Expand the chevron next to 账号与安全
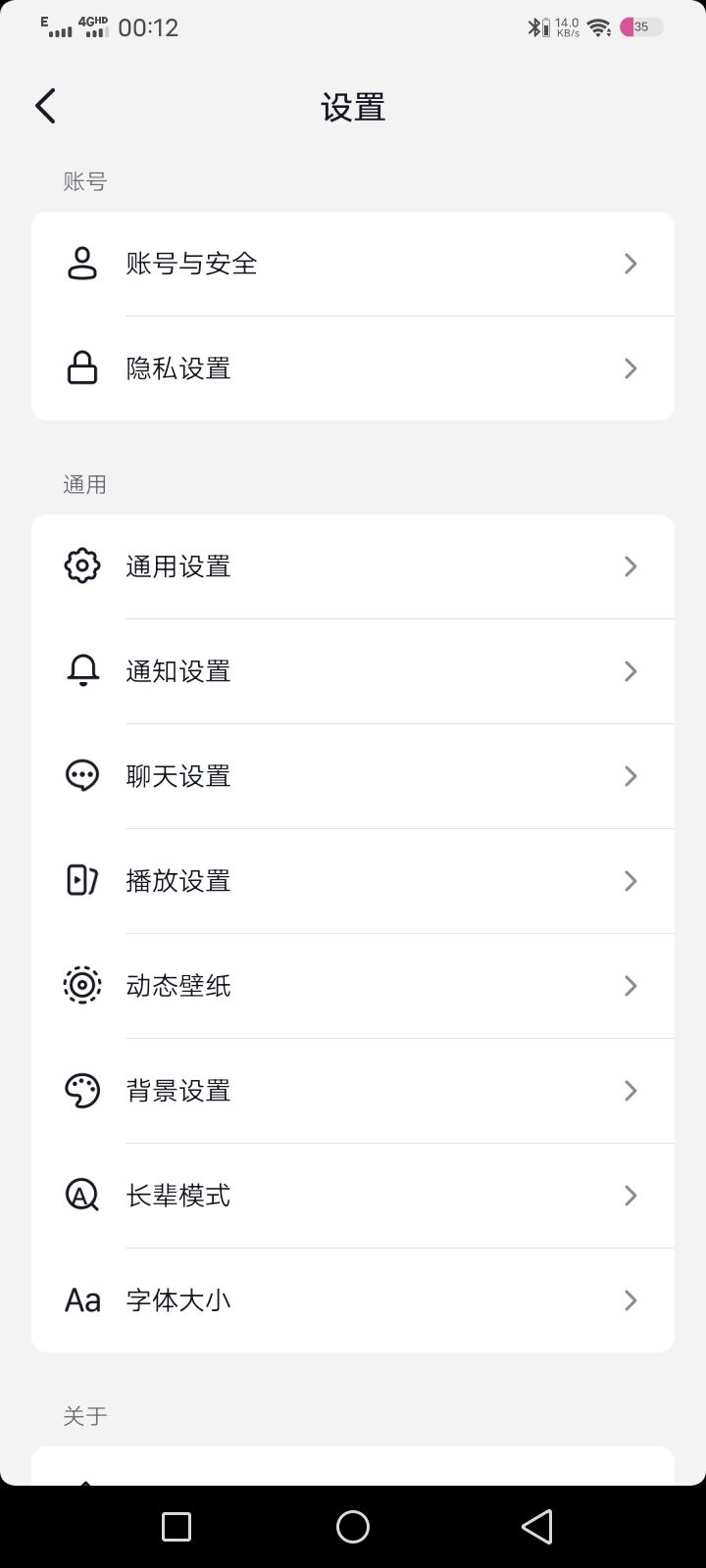The image size is (706, 1568). coord(630,263)
